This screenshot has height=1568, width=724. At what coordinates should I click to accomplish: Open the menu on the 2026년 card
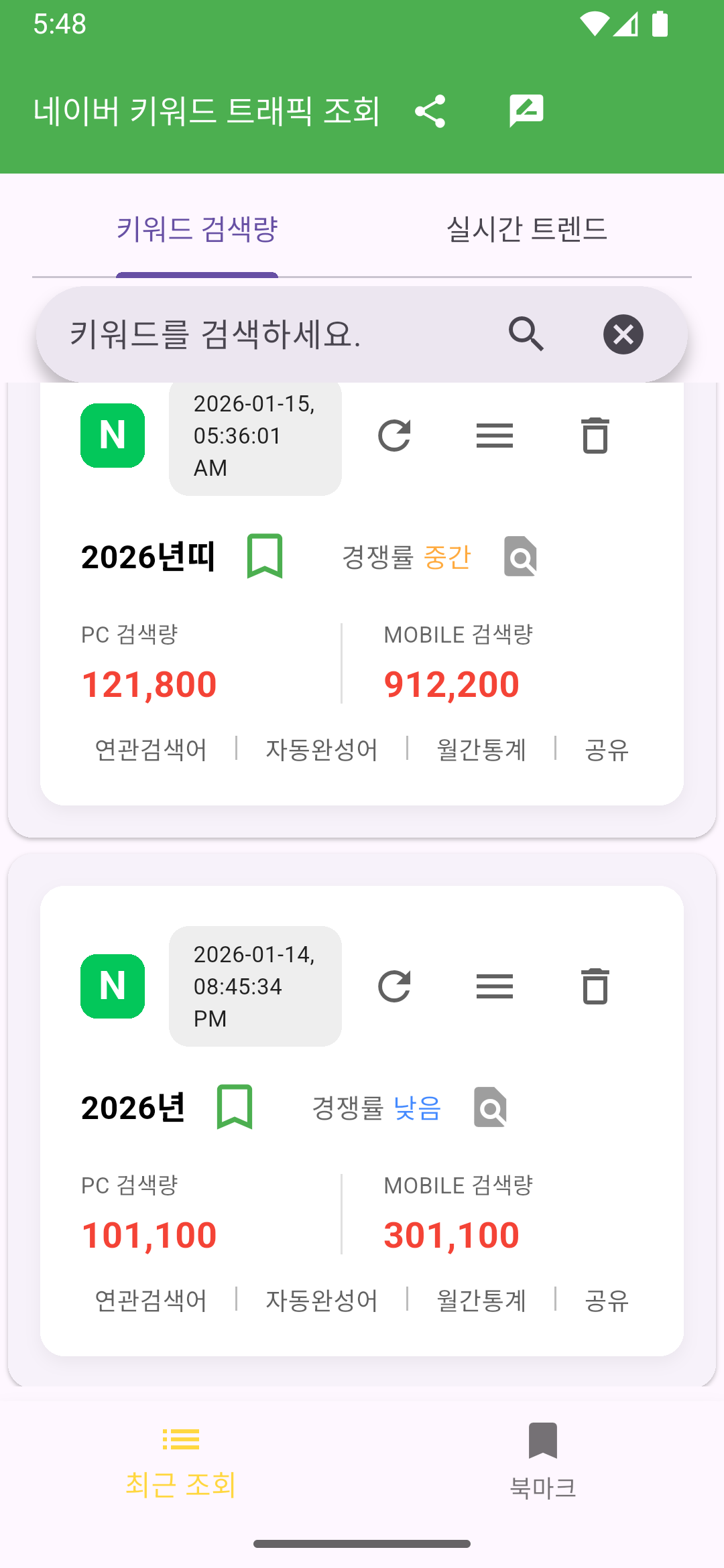[x=495, y=985]
